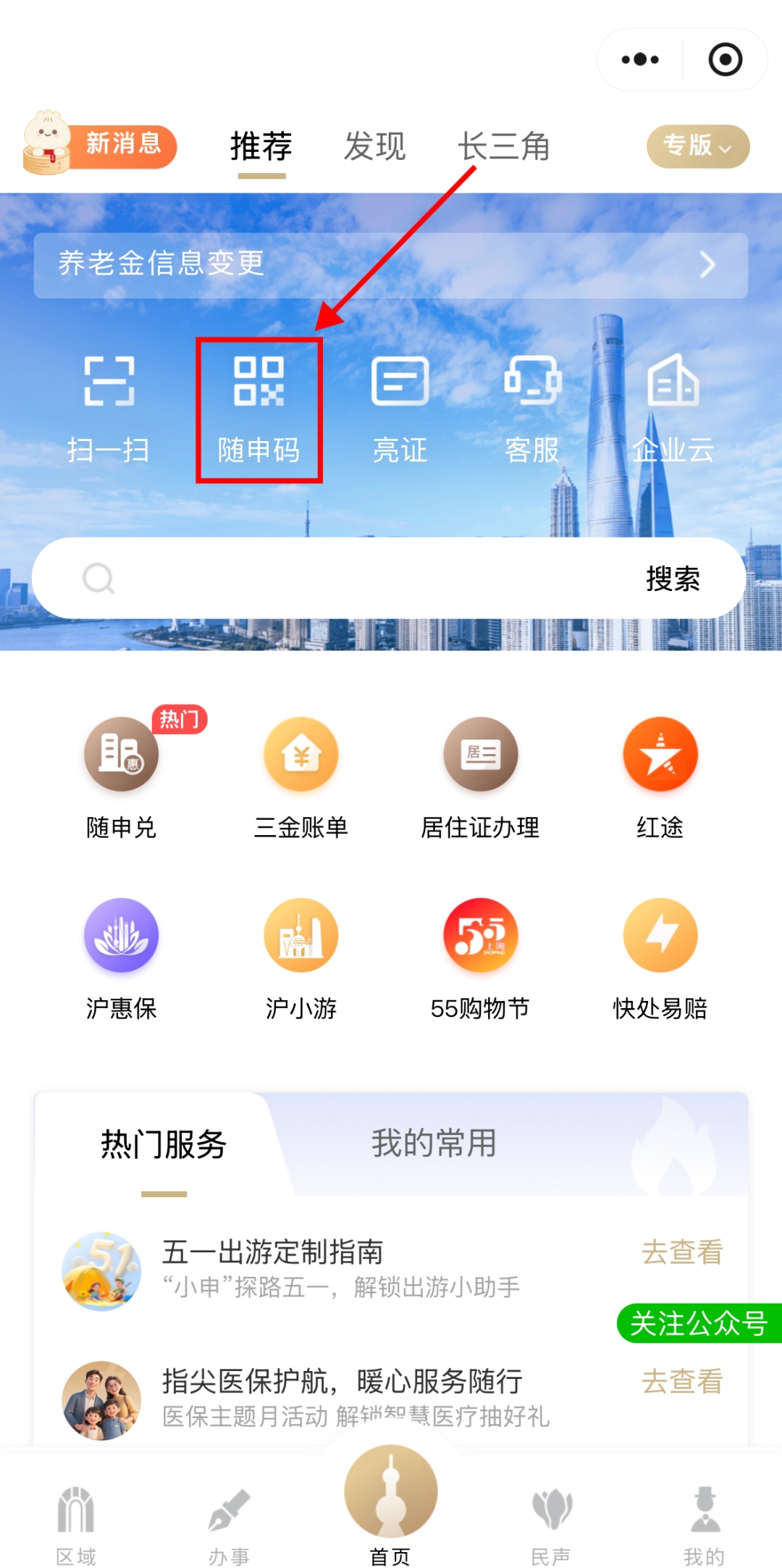Viewport: 782px width, 1568px height.
Task: Contact 客服 support
Action: (532, 409)
